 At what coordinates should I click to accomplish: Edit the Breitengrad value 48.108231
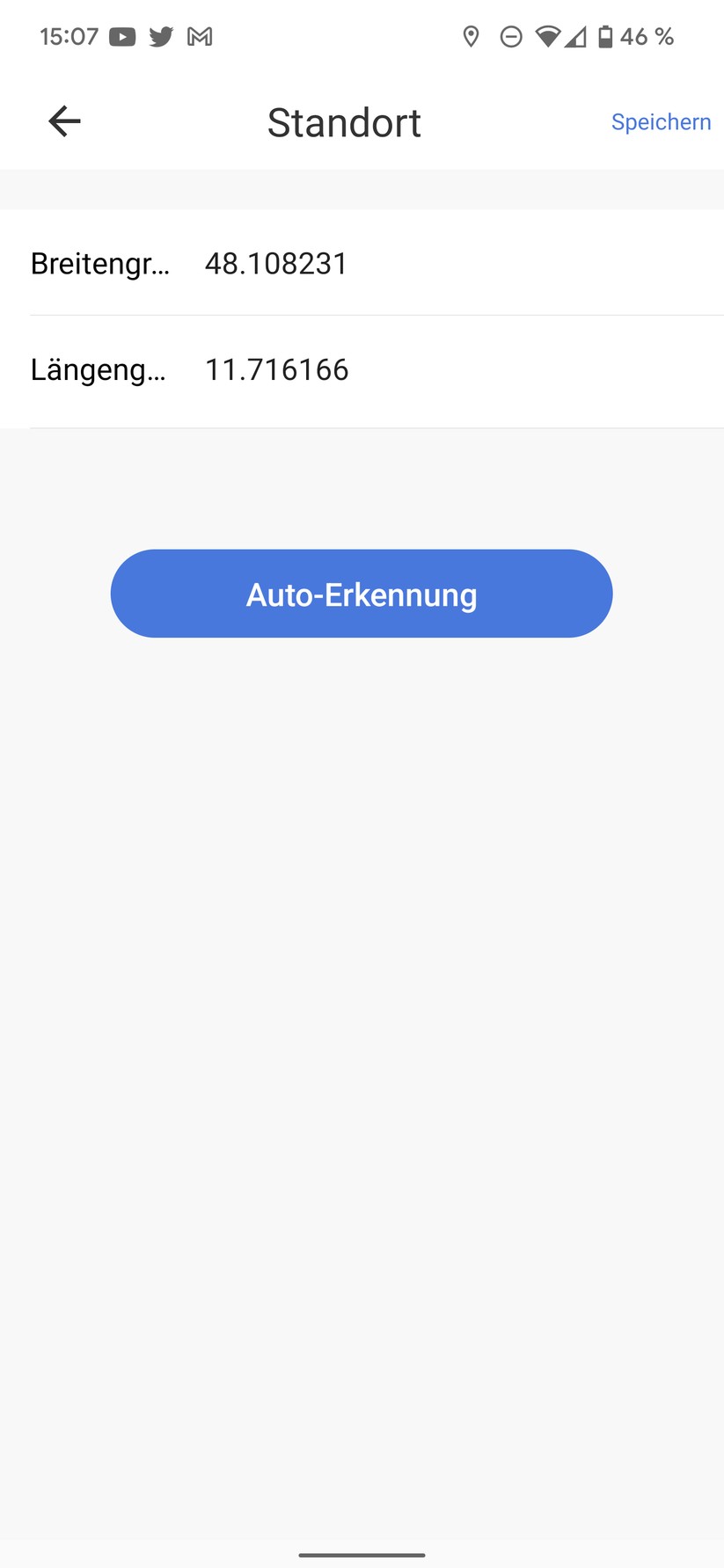275,263
